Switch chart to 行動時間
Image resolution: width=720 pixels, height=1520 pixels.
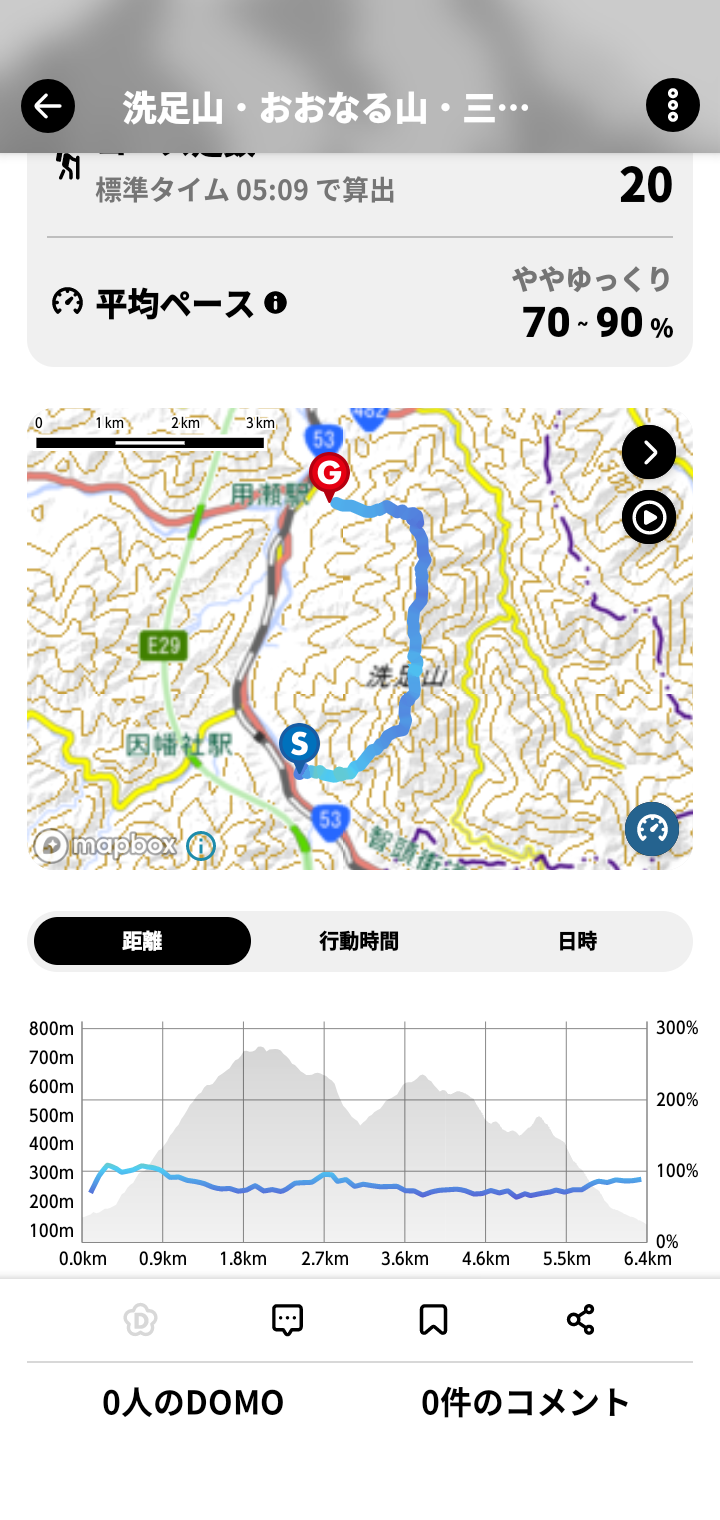(x=359, y=941)
